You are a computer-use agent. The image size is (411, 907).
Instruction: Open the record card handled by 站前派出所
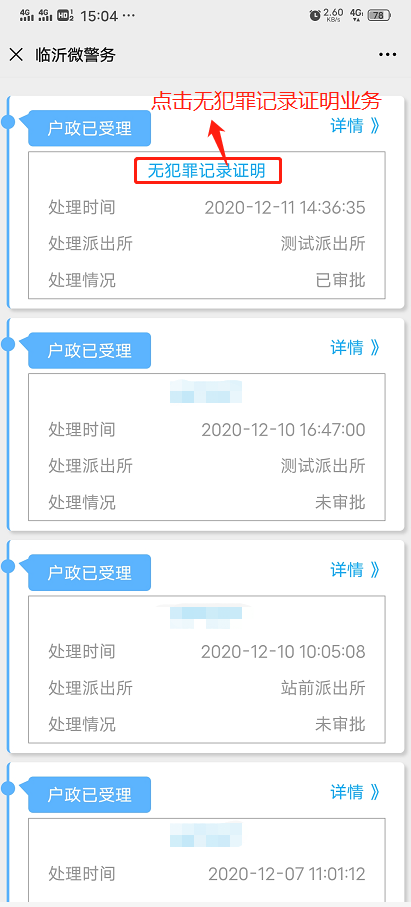click(206, 646)
